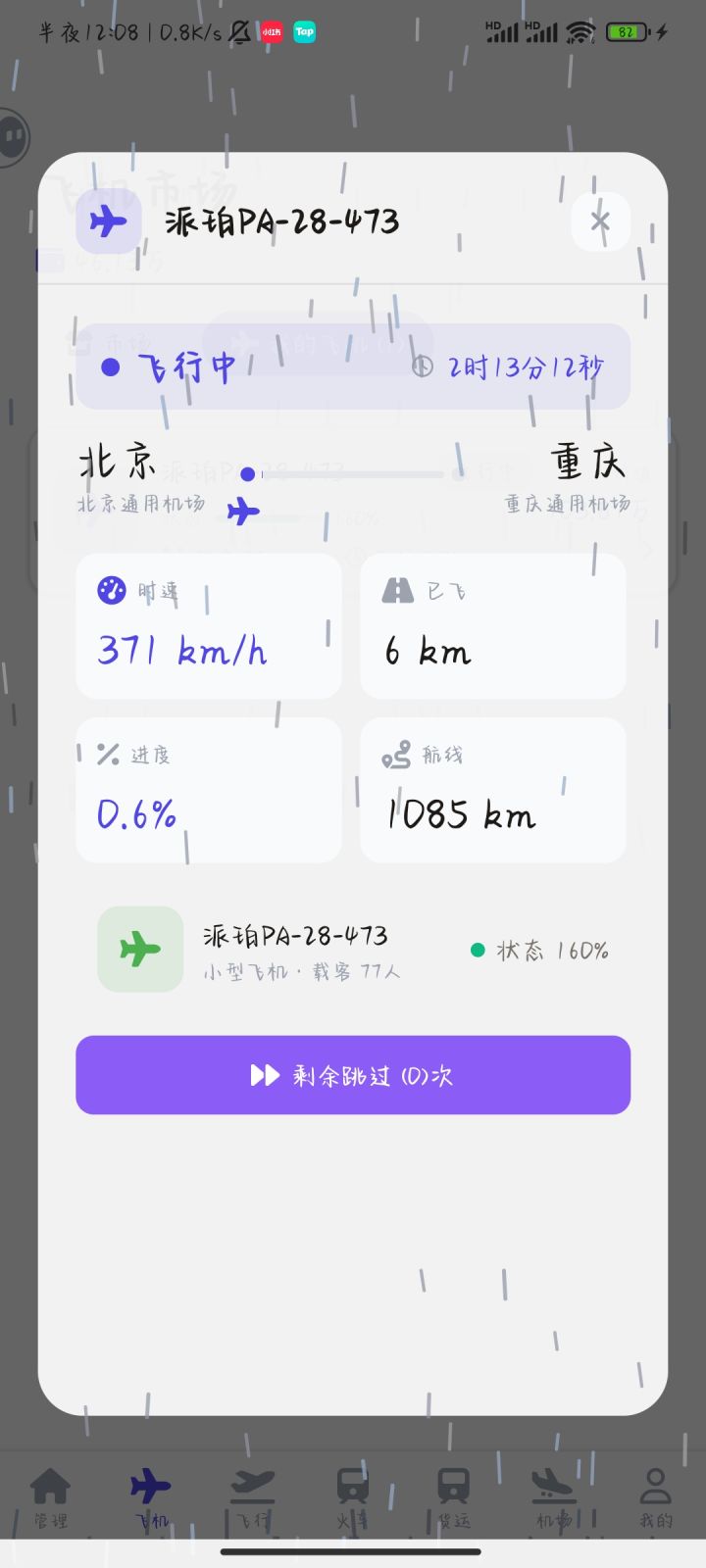Viewport: 706px width, 1568px height.
Task: Tap the route icon on the 航线 card
Action: click(x=395, y=756)
